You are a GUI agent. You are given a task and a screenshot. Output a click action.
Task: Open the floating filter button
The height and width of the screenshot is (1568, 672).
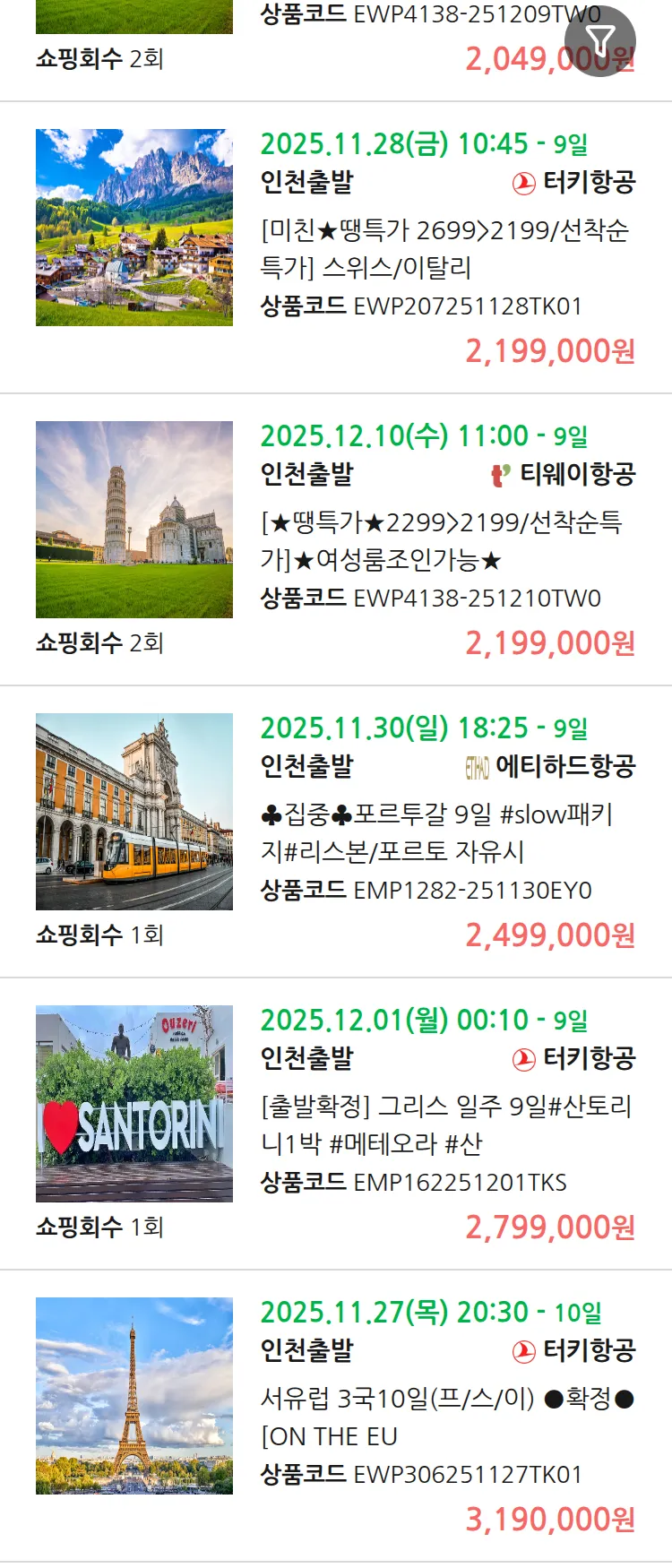(x=600, y=41)
